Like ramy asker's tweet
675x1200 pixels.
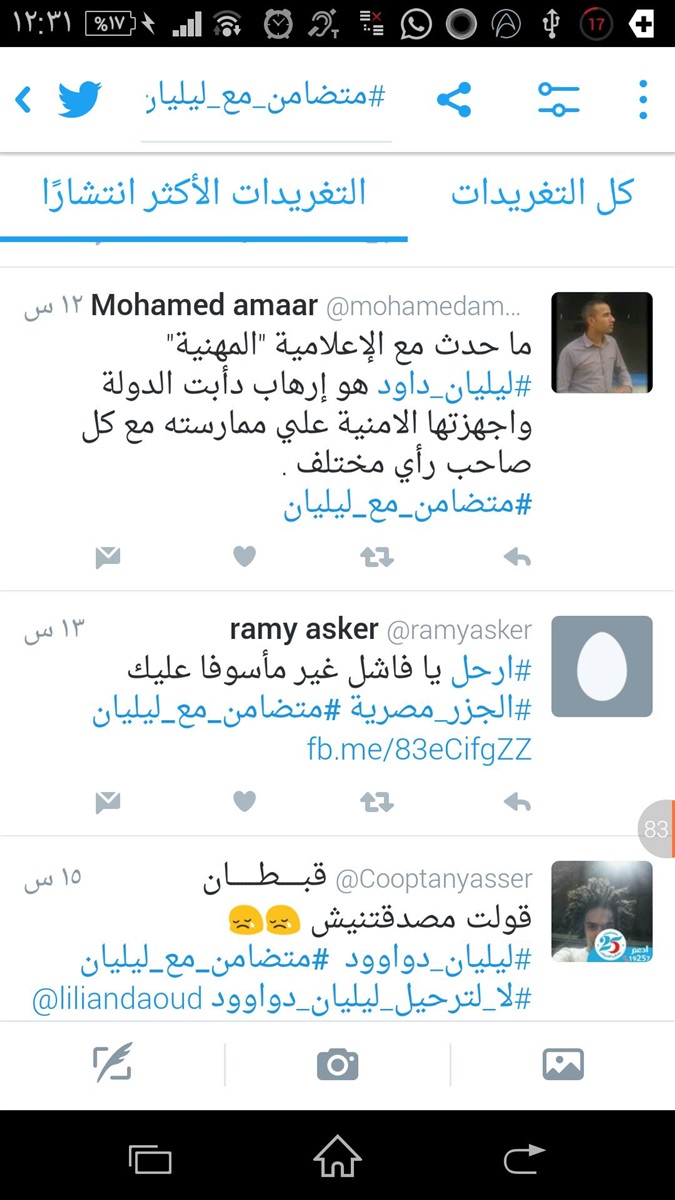[x=245, y=801]
